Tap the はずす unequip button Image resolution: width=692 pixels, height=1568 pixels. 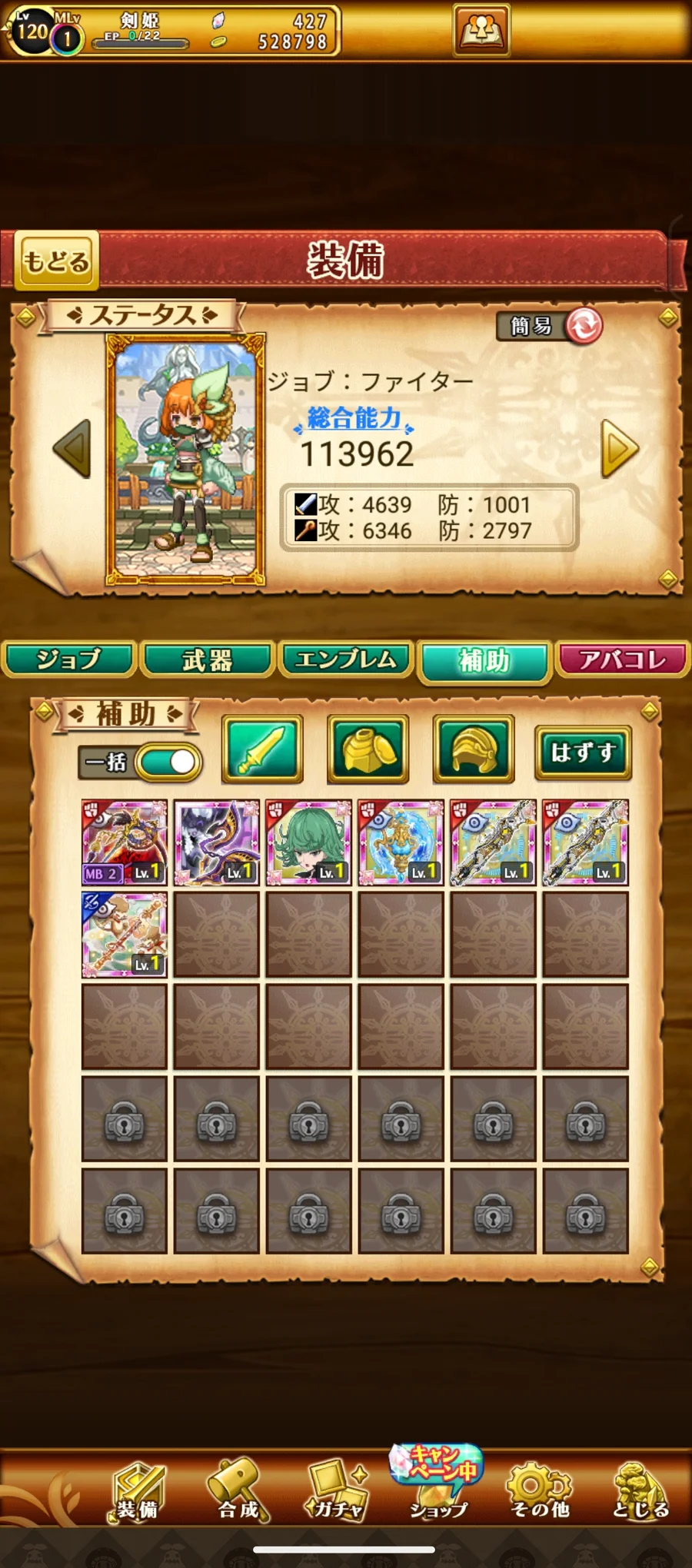click(x=583, y=752)
